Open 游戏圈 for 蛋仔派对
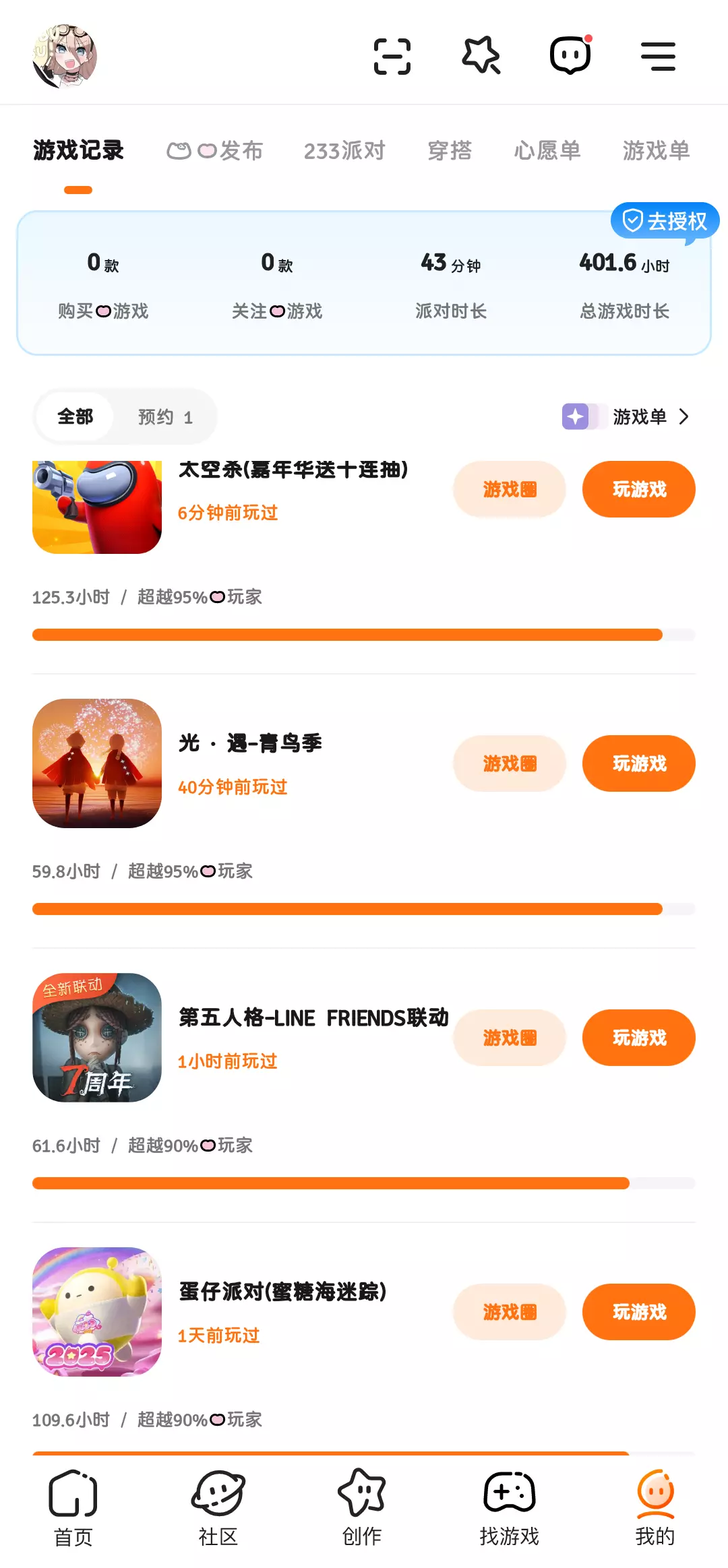728x1568 pixels. pyautogui.click(x=510, y=1312)
